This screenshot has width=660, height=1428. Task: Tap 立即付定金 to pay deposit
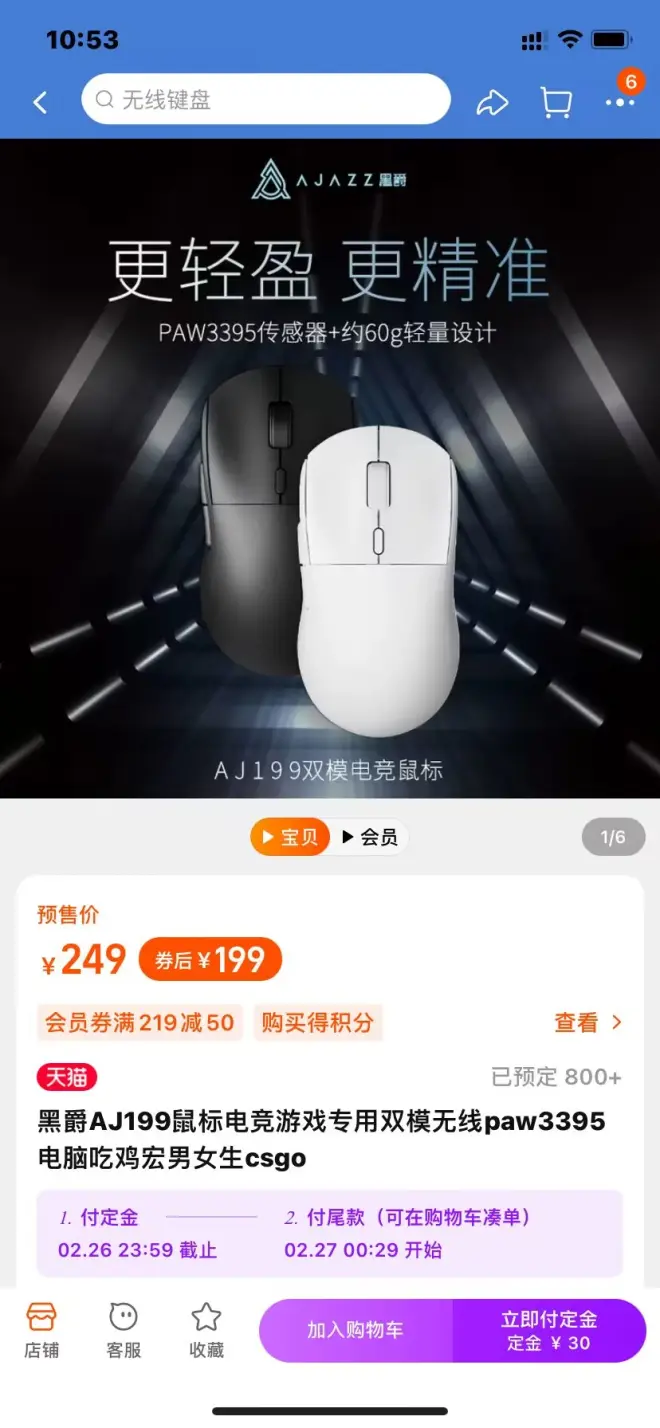(549, 1330)
